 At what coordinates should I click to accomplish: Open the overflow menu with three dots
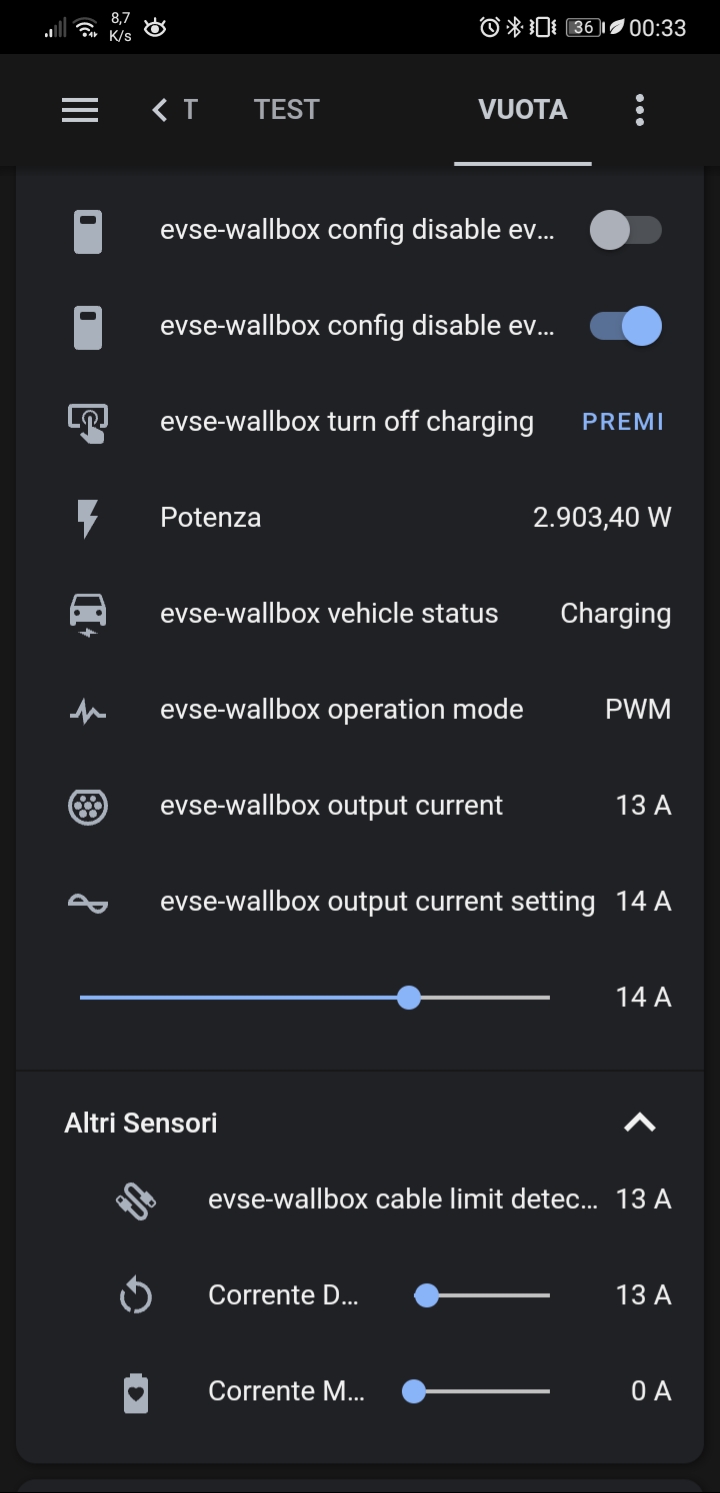639,109
